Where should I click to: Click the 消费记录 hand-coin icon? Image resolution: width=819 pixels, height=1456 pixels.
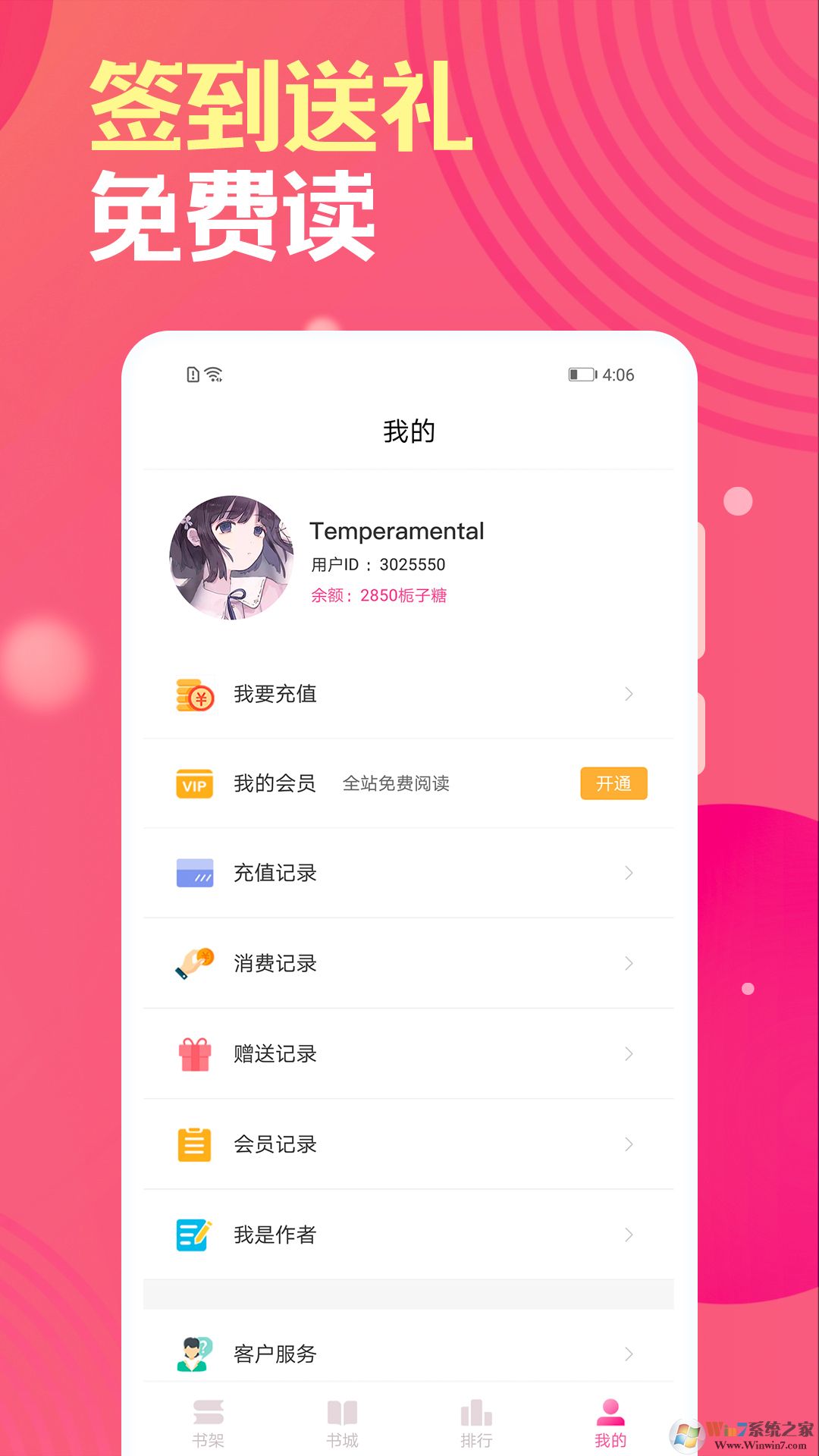pos(194,963)
